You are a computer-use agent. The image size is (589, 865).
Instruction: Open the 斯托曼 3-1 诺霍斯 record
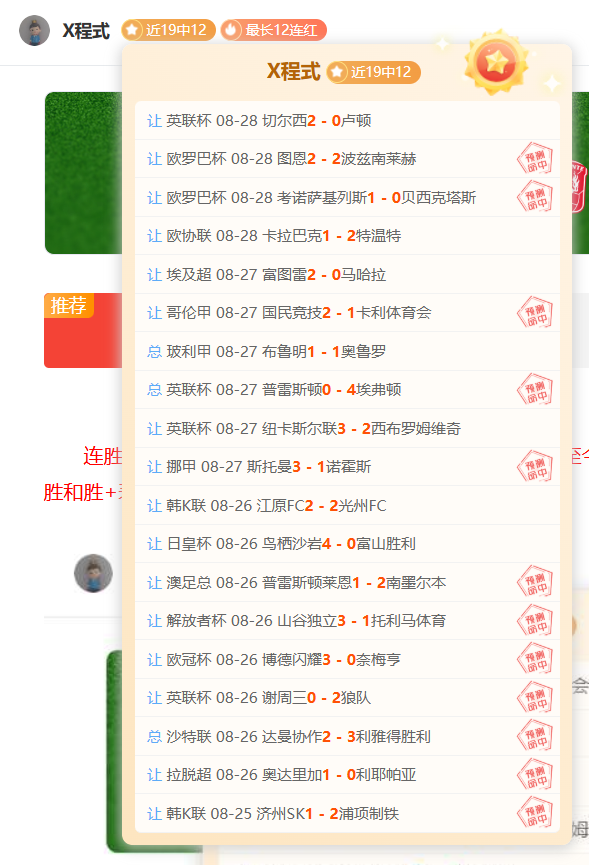point(347,467)
